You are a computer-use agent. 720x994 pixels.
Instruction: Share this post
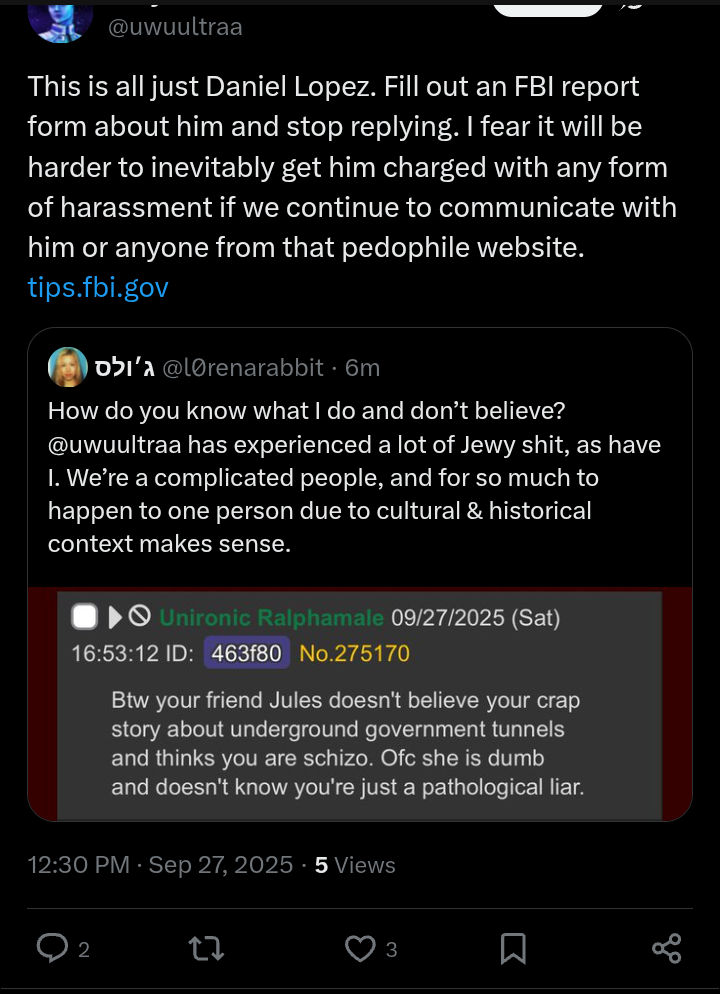click(x=666, y=948)
